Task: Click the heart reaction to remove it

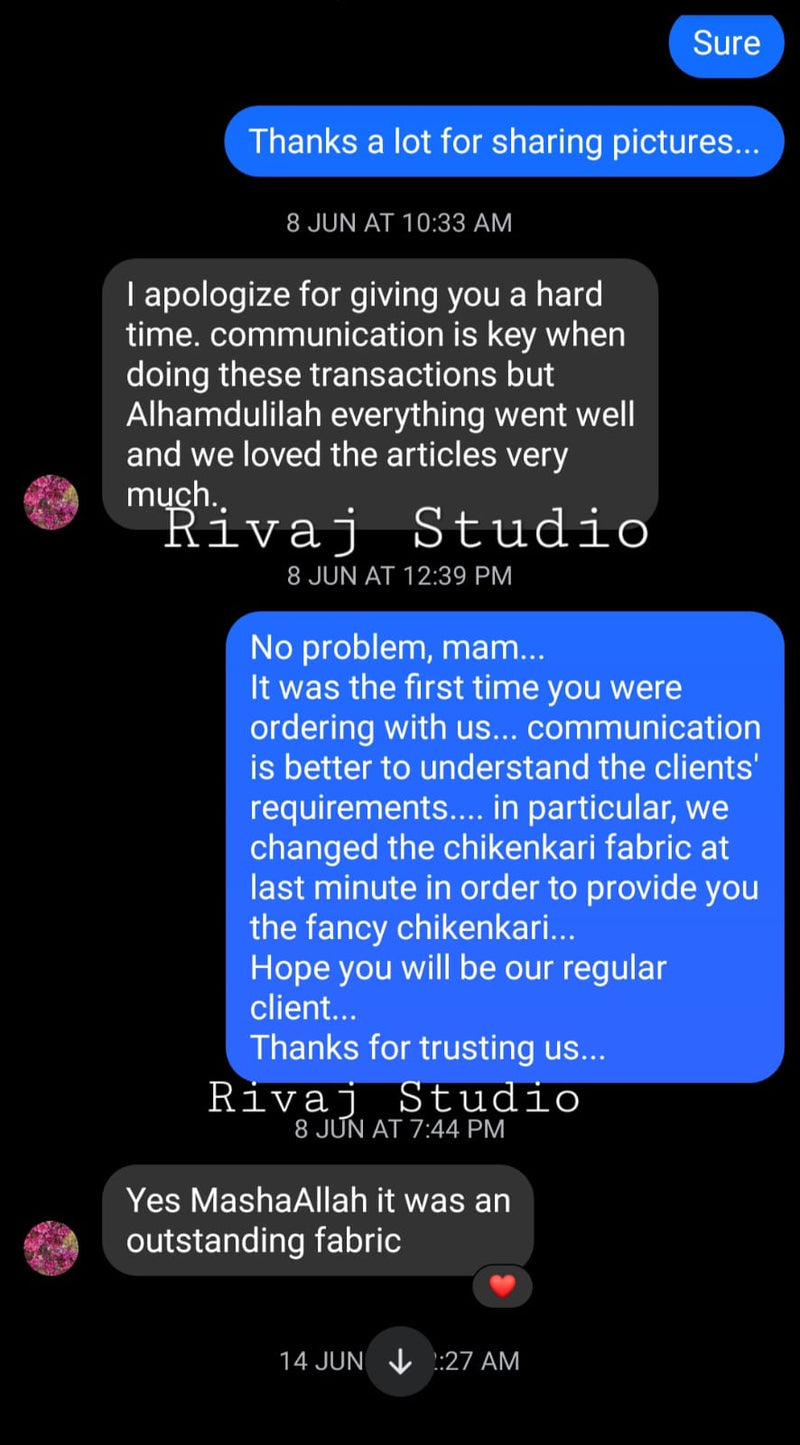Action: (503, 1286)
